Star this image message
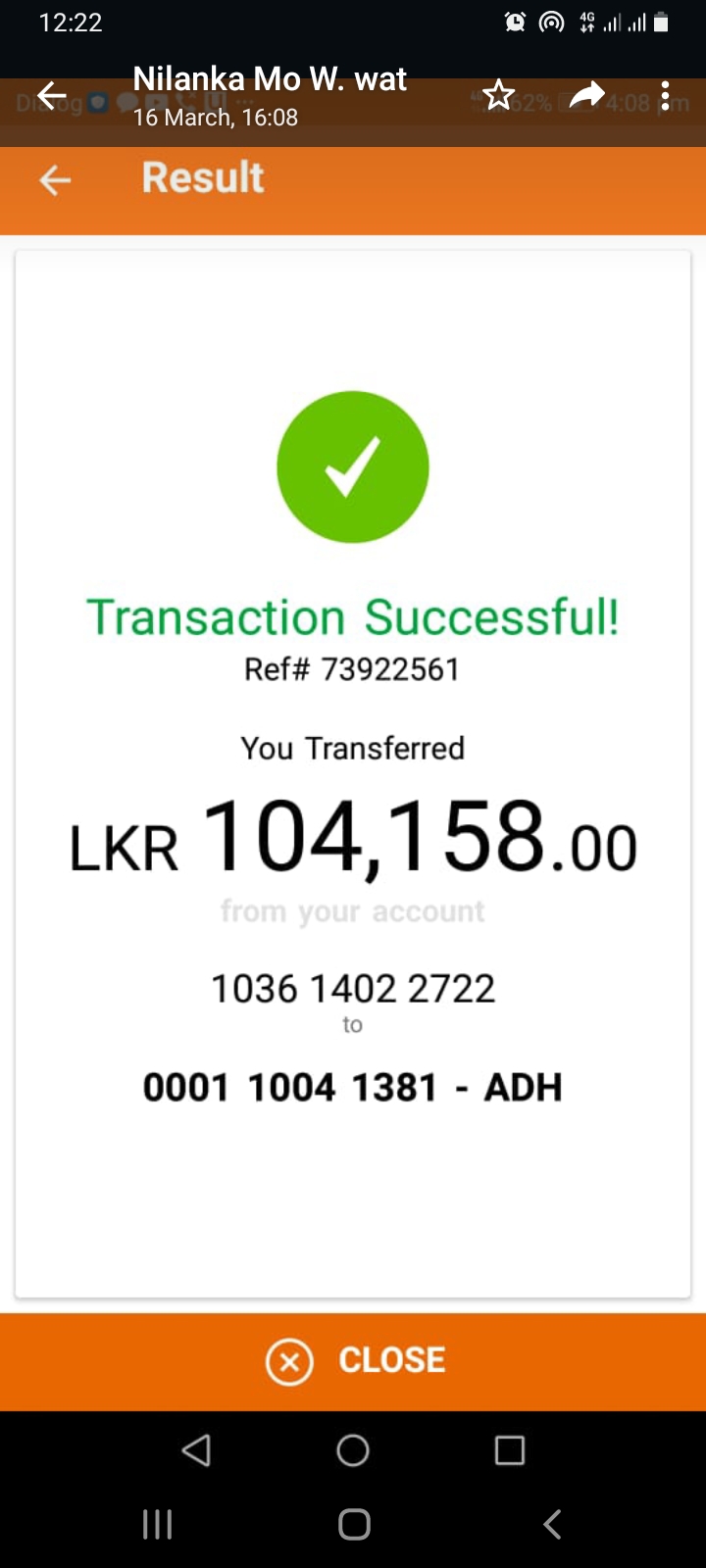Viewport: 706px width, 1568px height. coord(499,96)
